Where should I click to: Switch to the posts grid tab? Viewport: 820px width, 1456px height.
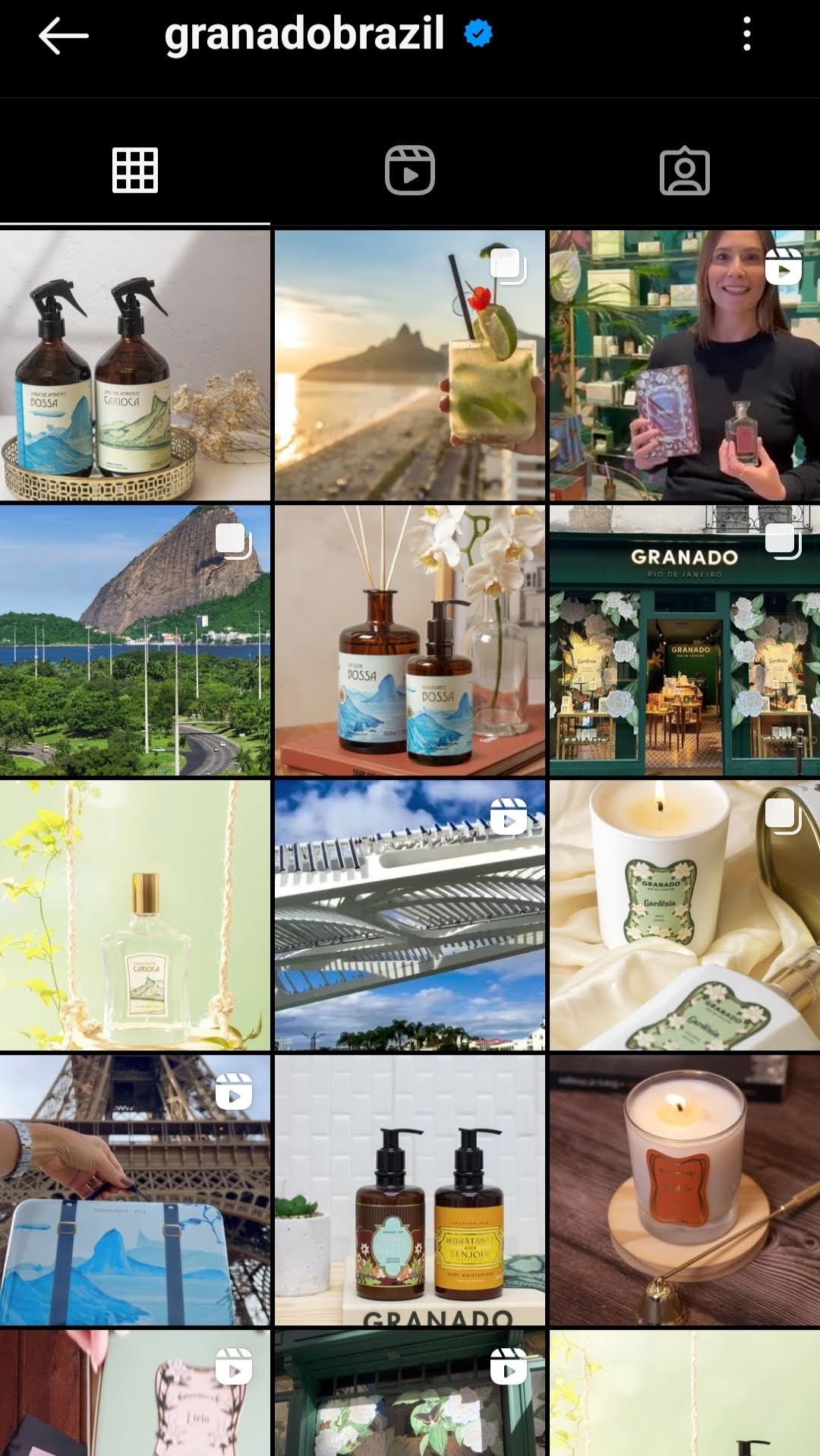pos(135,171)
